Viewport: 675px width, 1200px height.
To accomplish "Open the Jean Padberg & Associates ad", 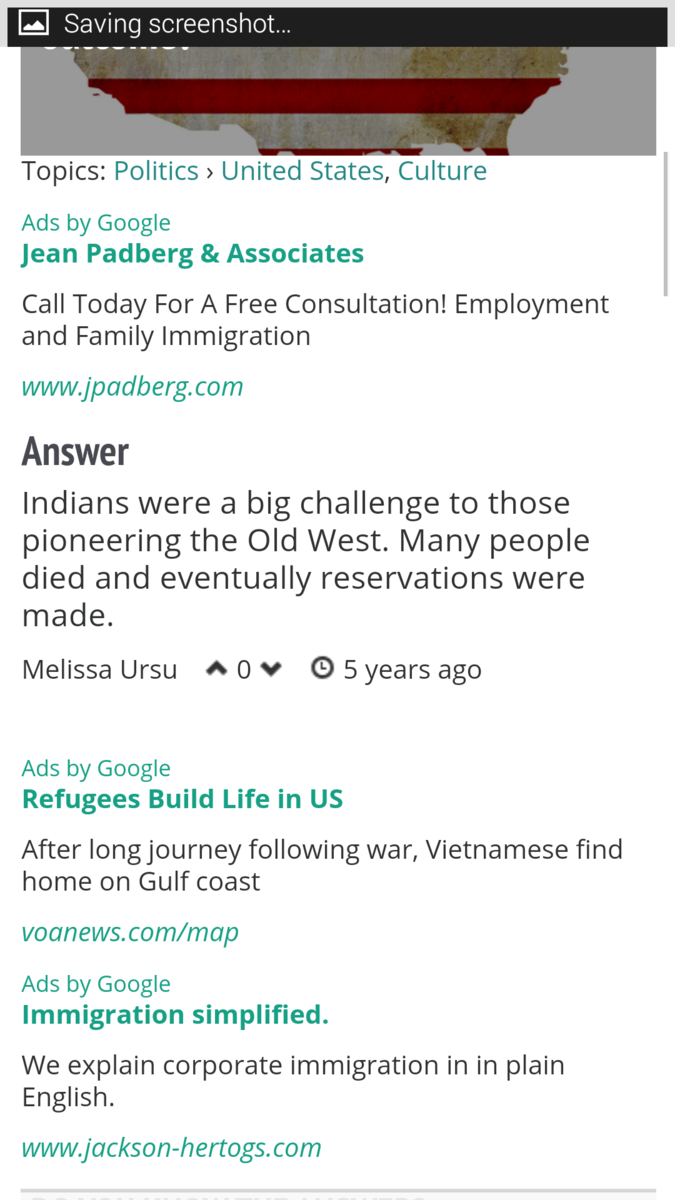I will (193, 254).
